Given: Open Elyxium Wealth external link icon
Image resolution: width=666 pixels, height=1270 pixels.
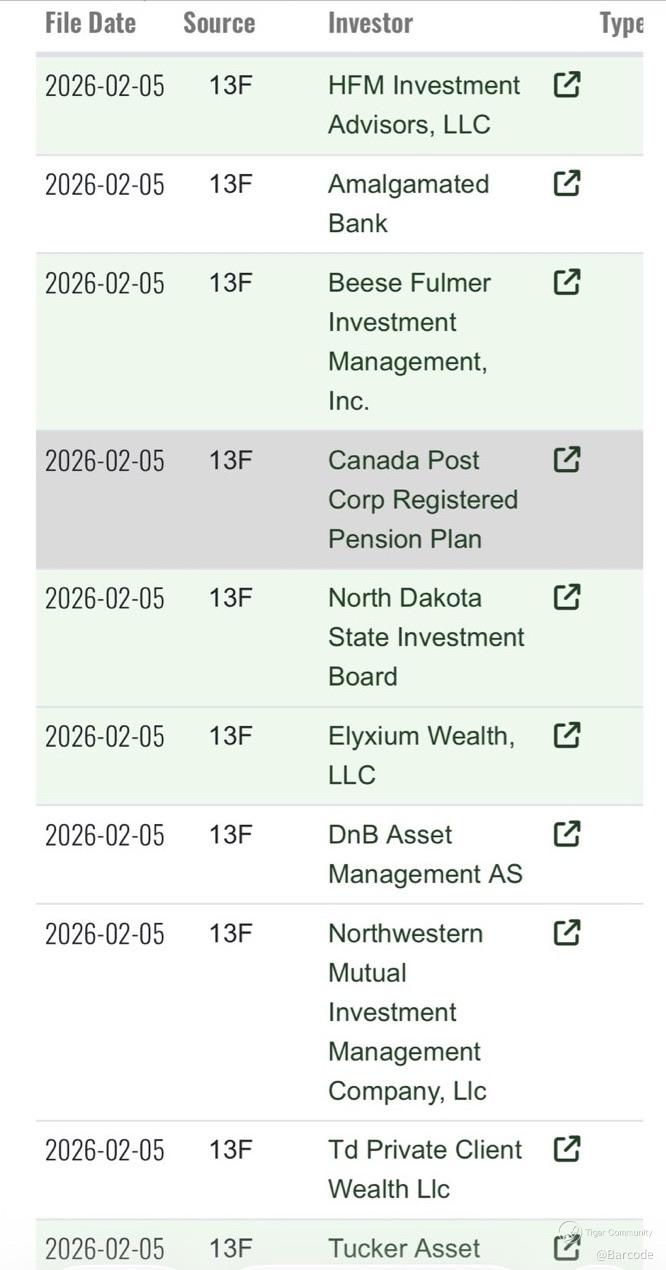Looking at the screenshot, I should coord(567,735).
